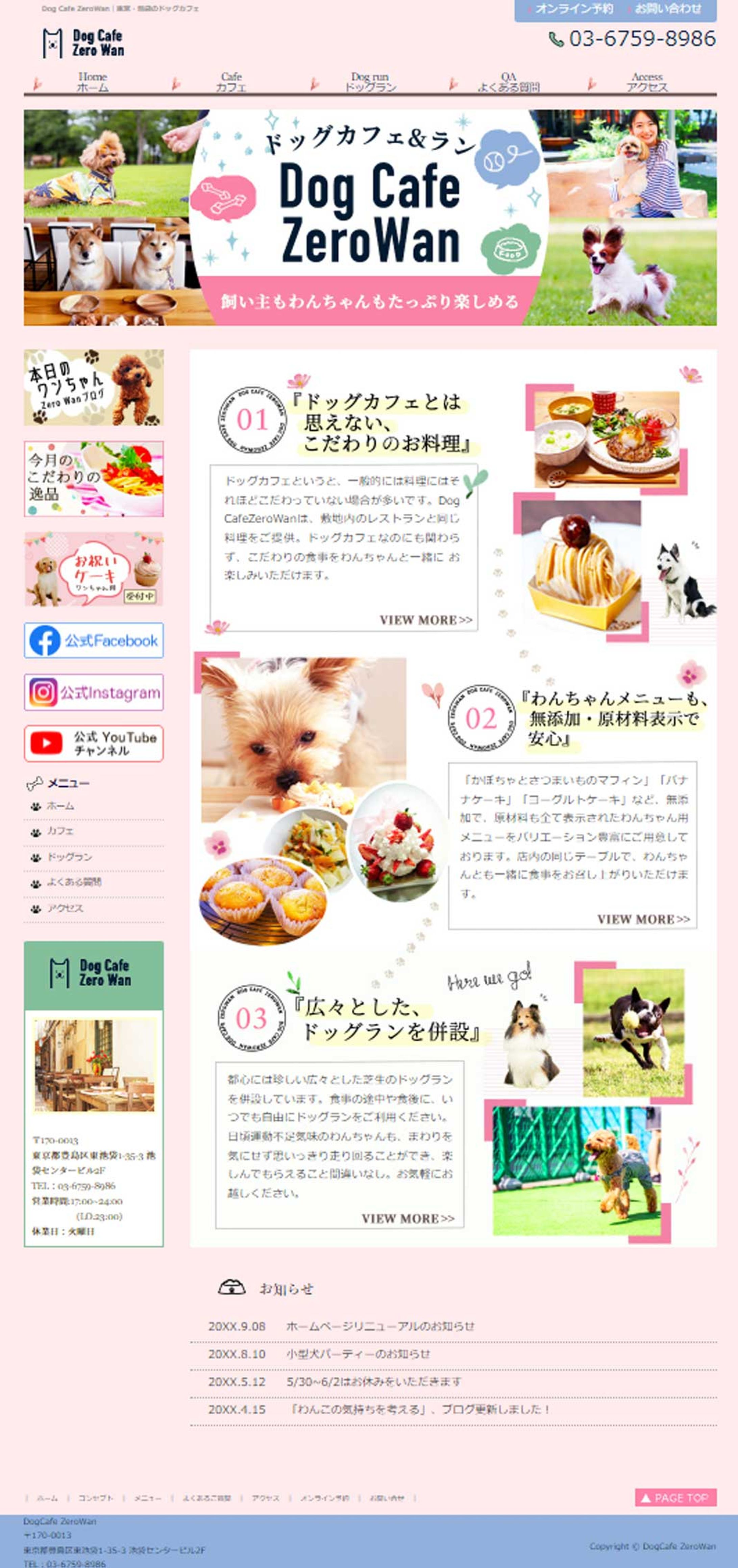Open the news item 小型犬パーティーのお知らせ

tap(358, 1354)
